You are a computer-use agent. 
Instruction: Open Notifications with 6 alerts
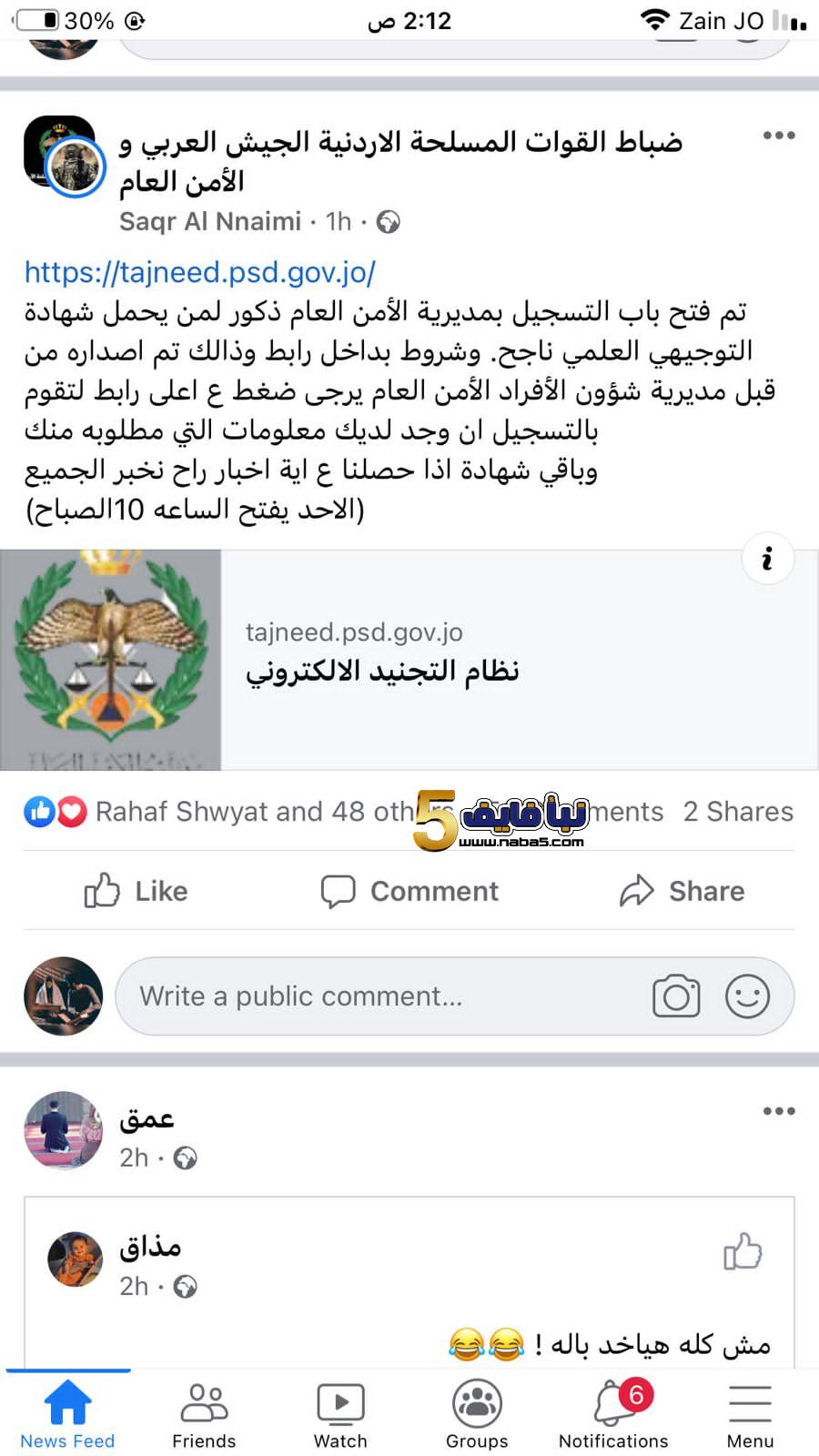613,1415
